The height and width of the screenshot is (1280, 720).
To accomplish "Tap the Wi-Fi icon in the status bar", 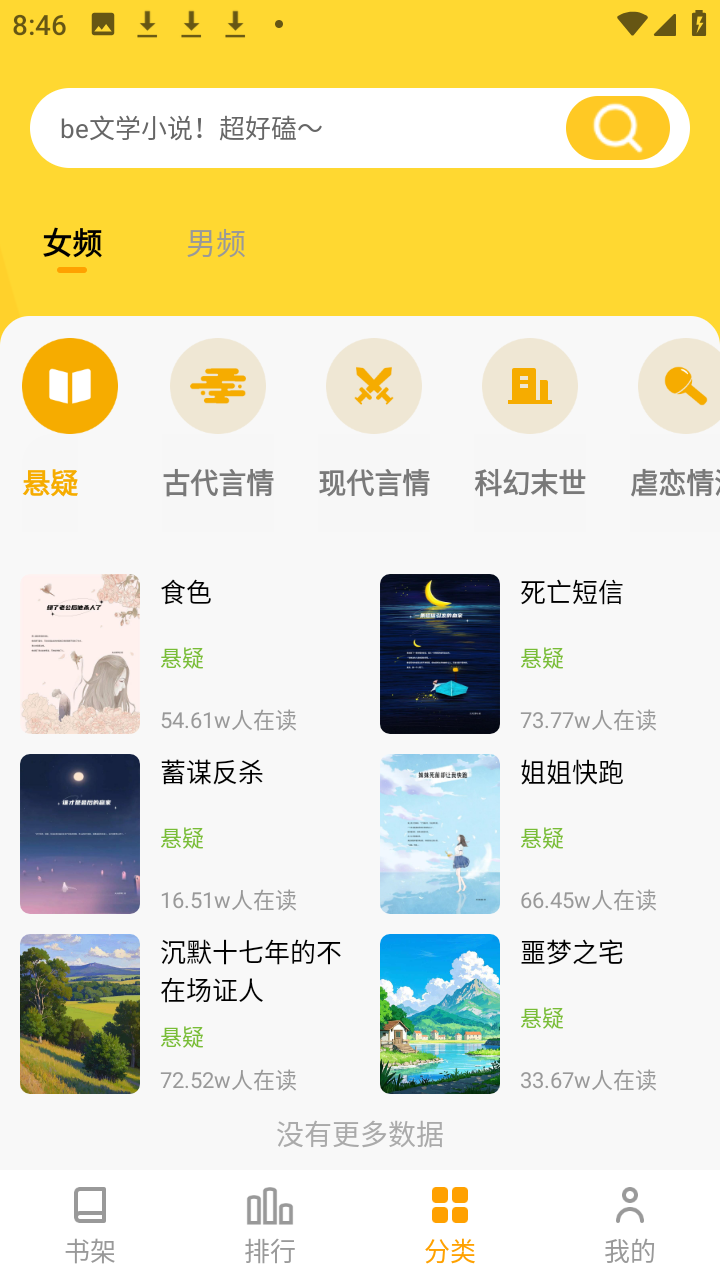I will pos(632,24).
